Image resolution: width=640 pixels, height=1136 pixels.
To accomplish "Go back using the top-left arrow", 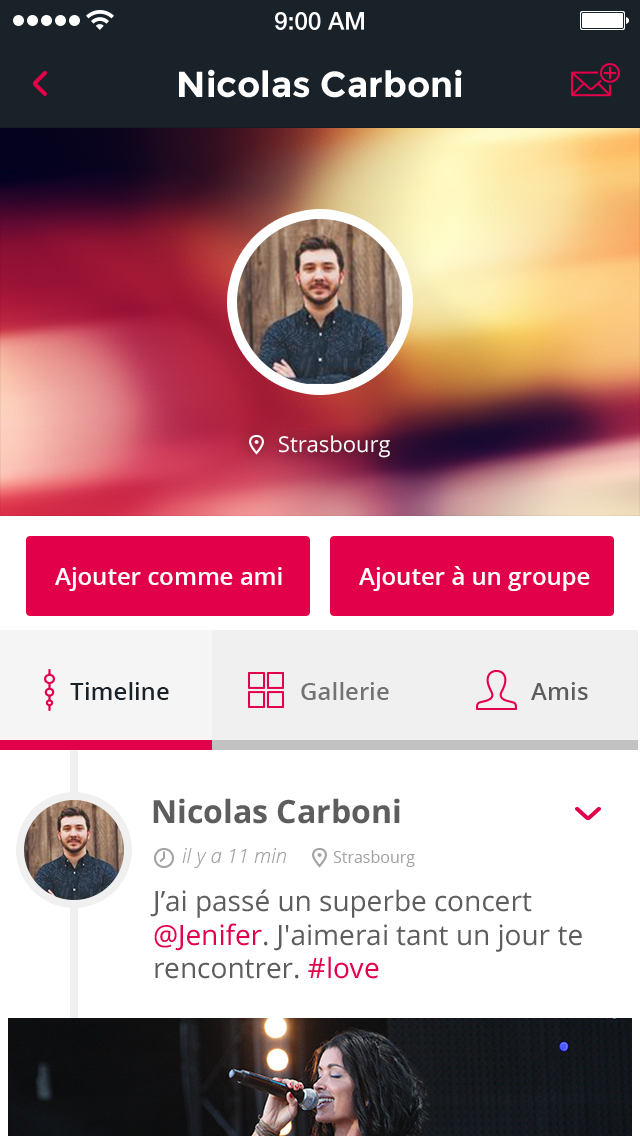I will [41, 84].
